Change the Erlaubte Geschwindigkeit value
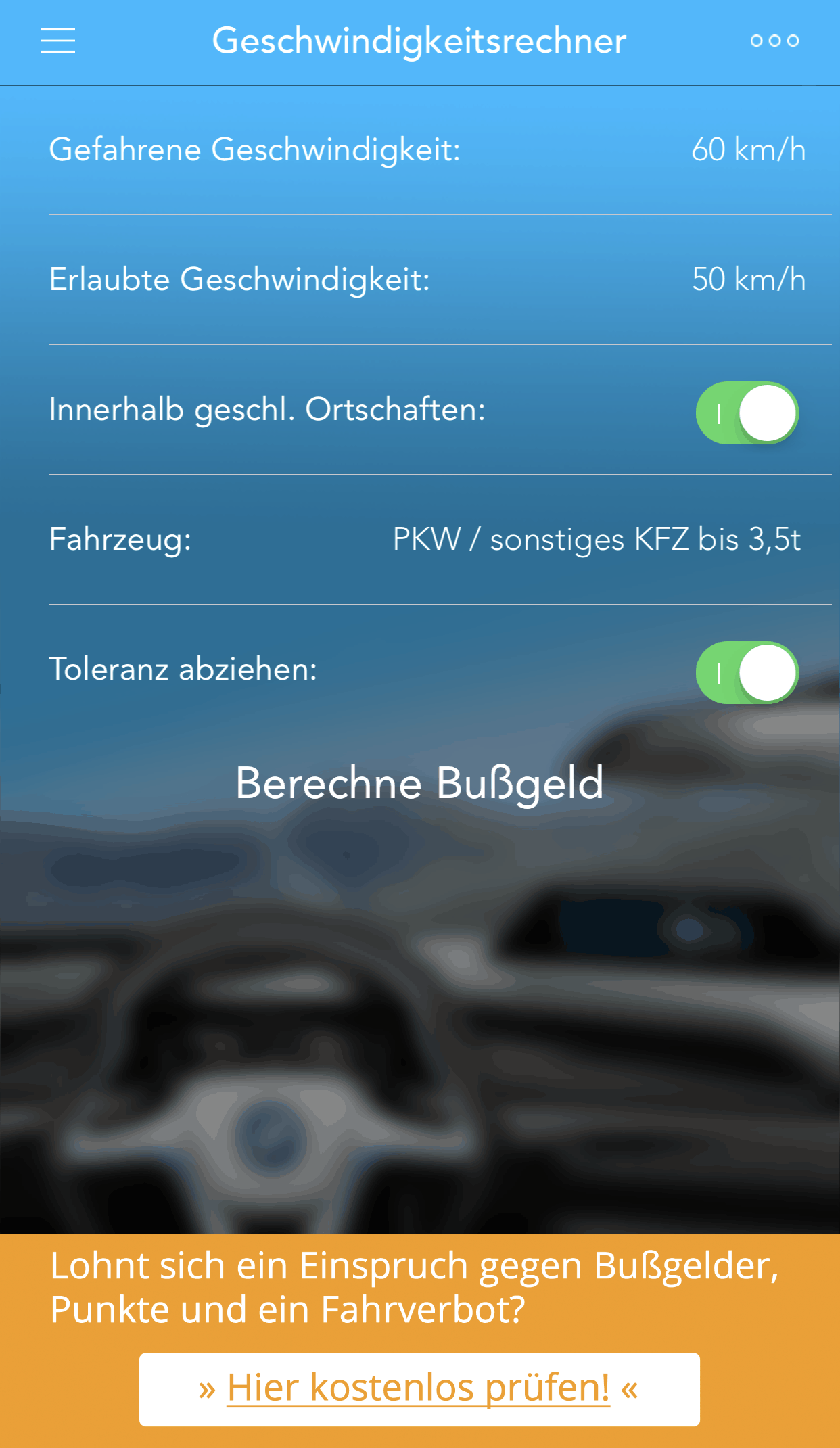 pyautogui.click(x=749, y=279)
